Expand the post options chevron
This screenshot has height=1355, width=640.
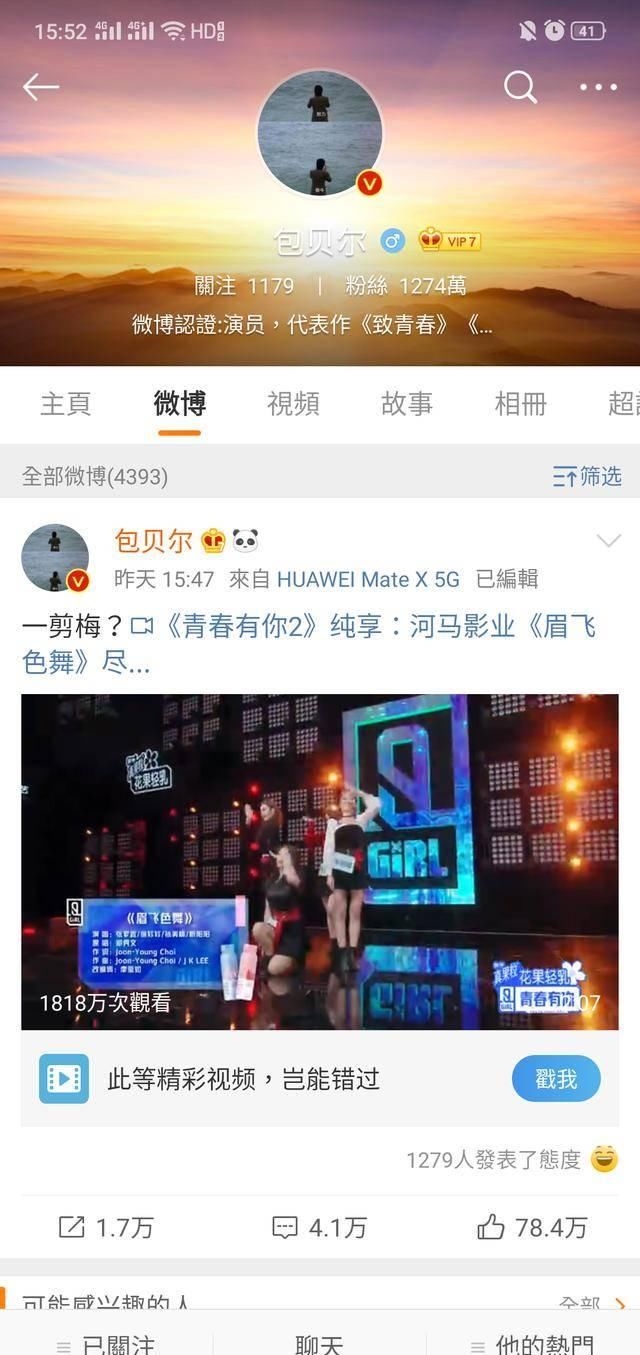[608, 541]
